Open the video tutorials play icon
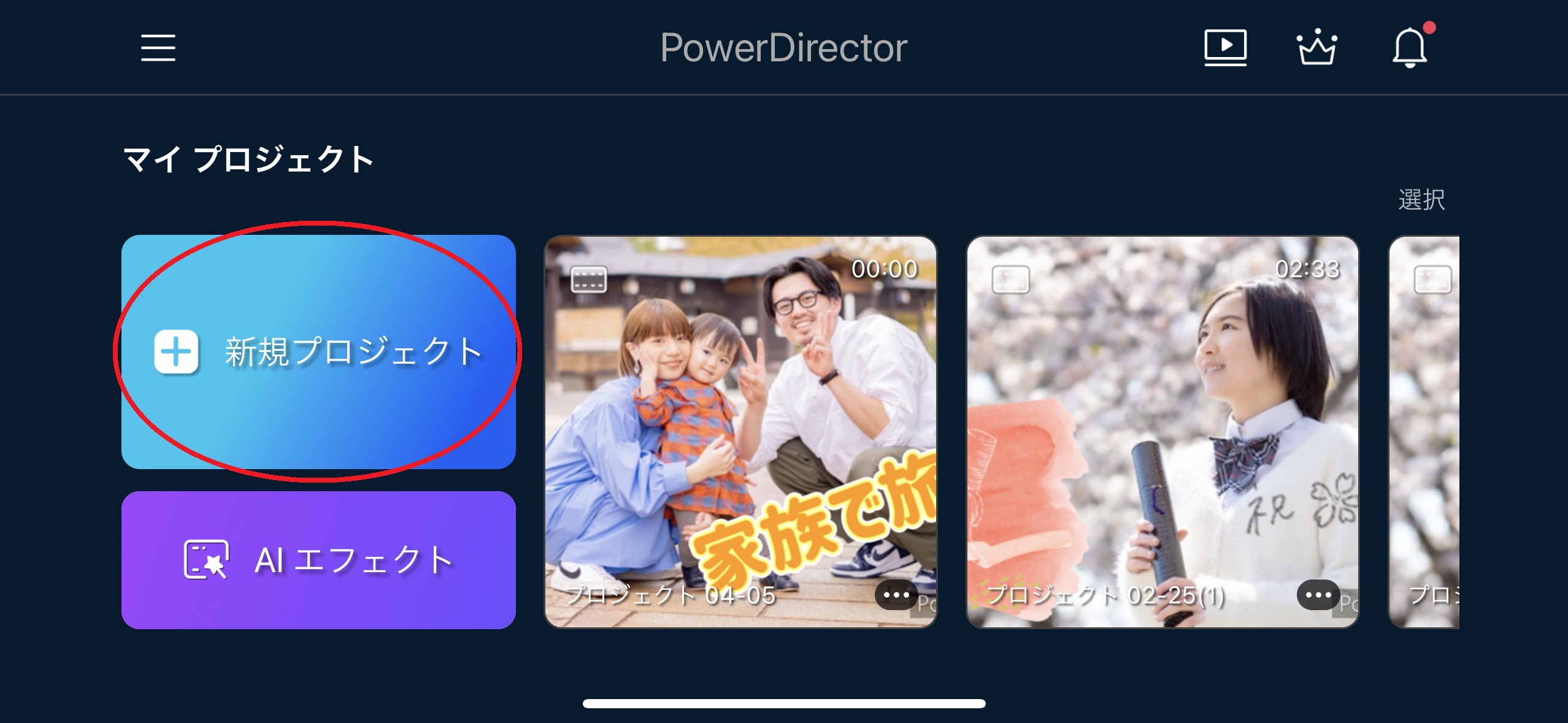 coord(1225,47)
